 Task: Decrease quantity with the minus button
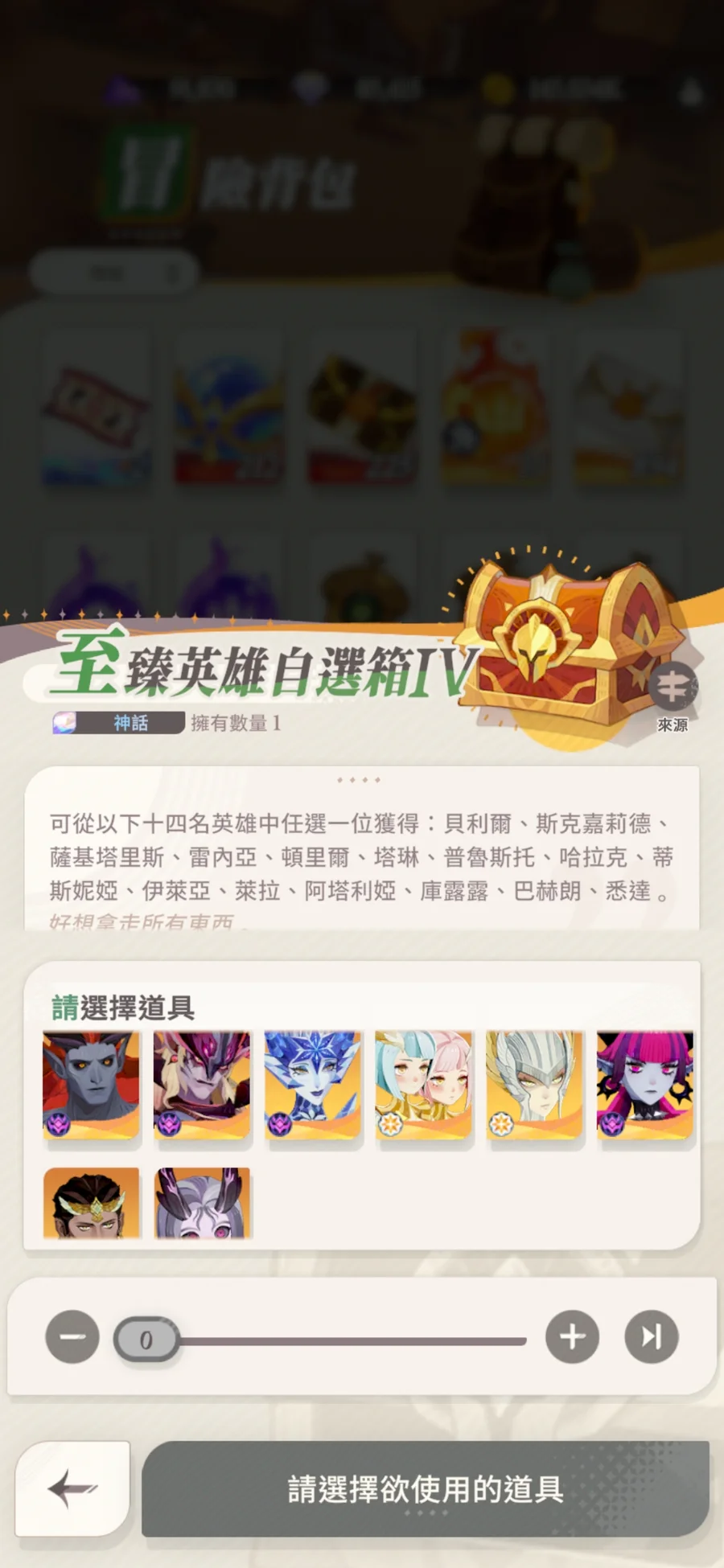[72, 1337]
